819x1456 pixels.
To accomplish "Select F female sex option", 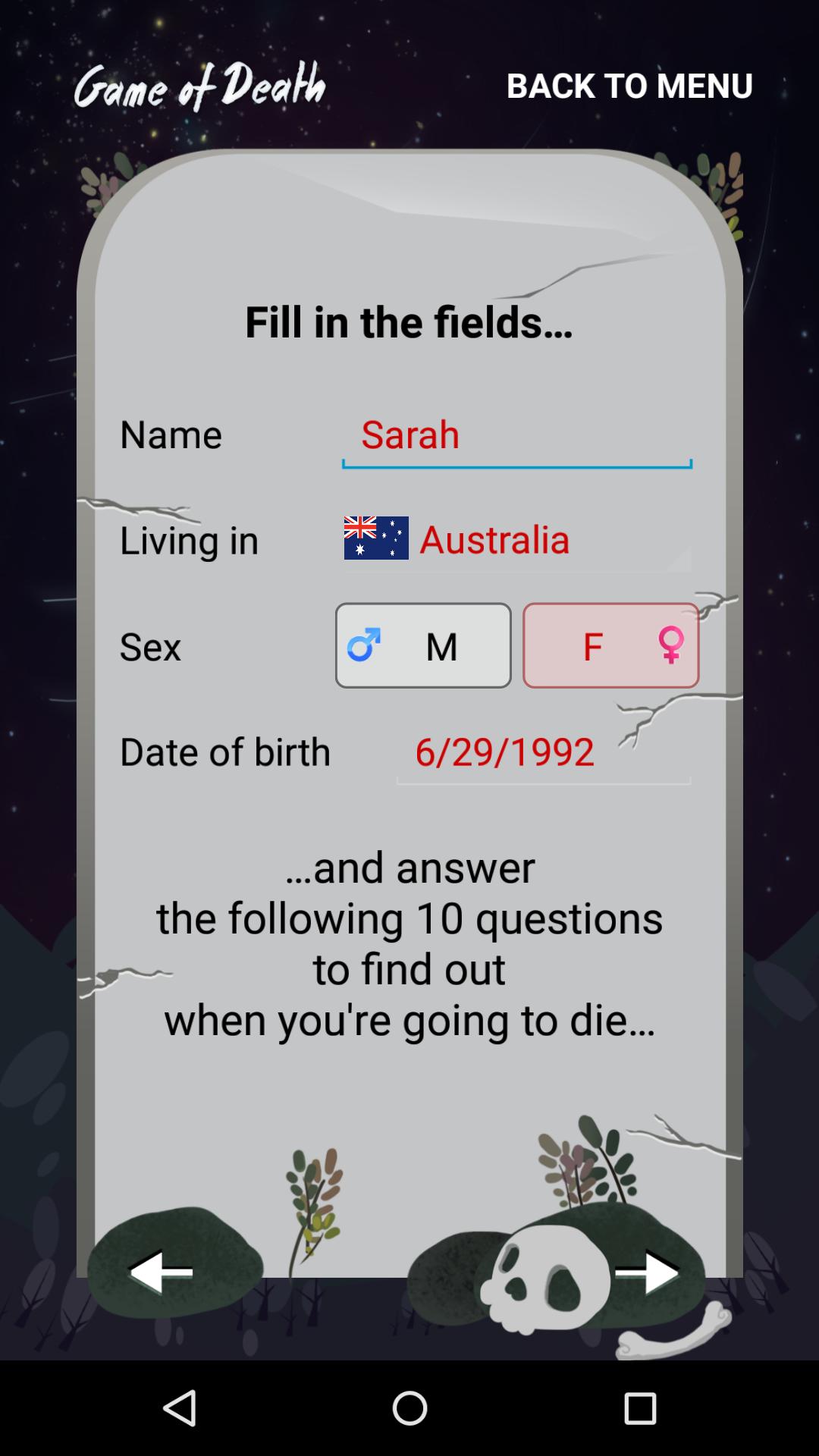I will point(610,645).
